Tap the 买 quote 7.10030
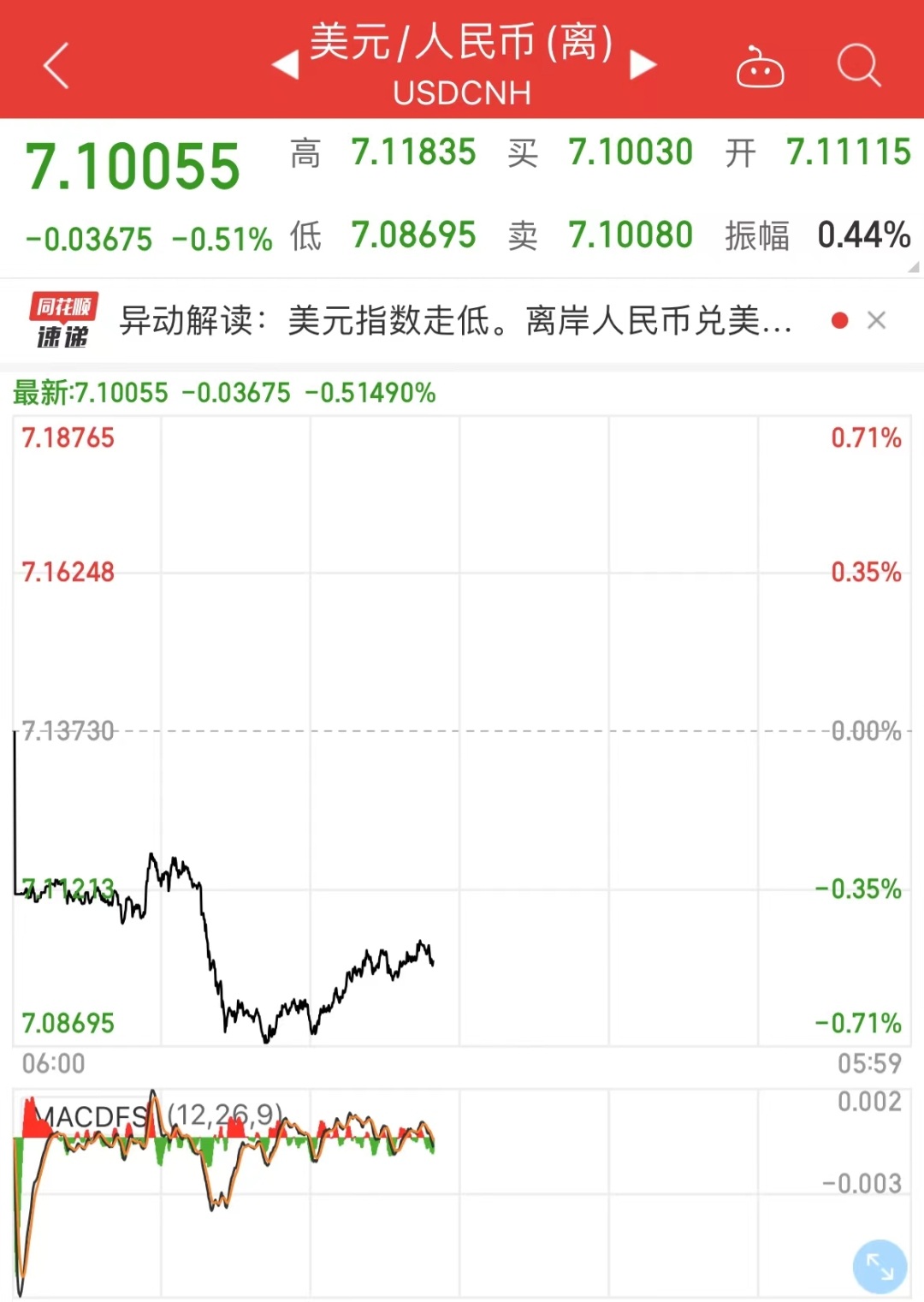Image resolution: width=924 pixels, height=1302 pixels. click(631, 152)
